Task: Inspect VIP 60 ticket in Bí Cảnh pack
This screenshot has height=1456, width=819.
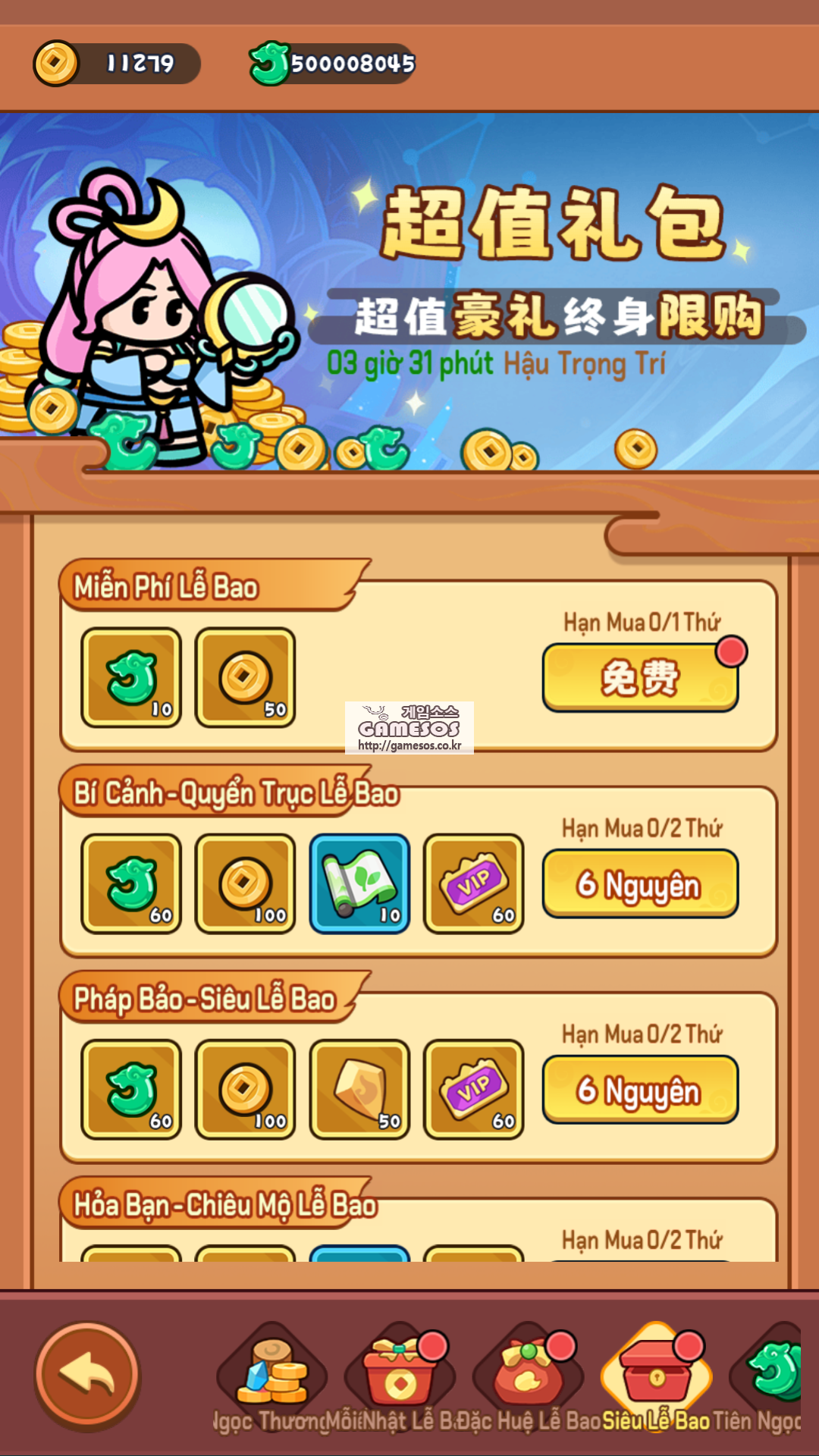Action: (x=473, y=883)
